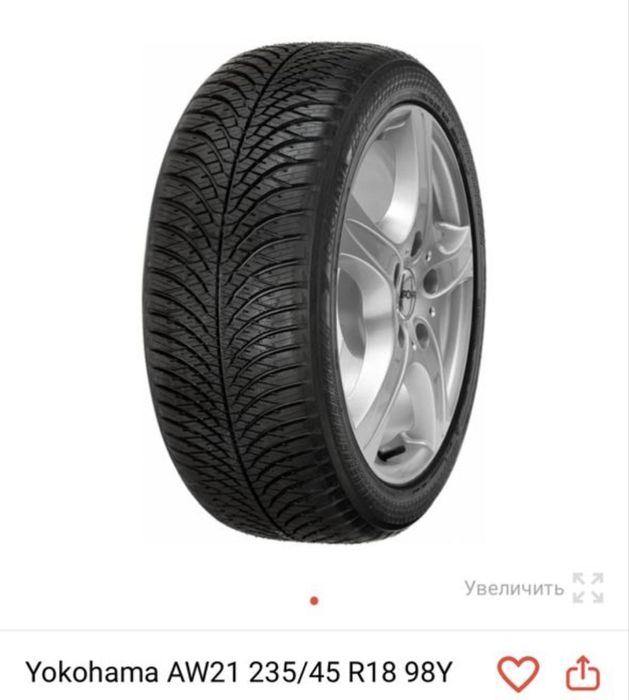Open the Yokohama AW21 tire photo
The height and width of the screenshot is (700, 629).
pos(312,300)
